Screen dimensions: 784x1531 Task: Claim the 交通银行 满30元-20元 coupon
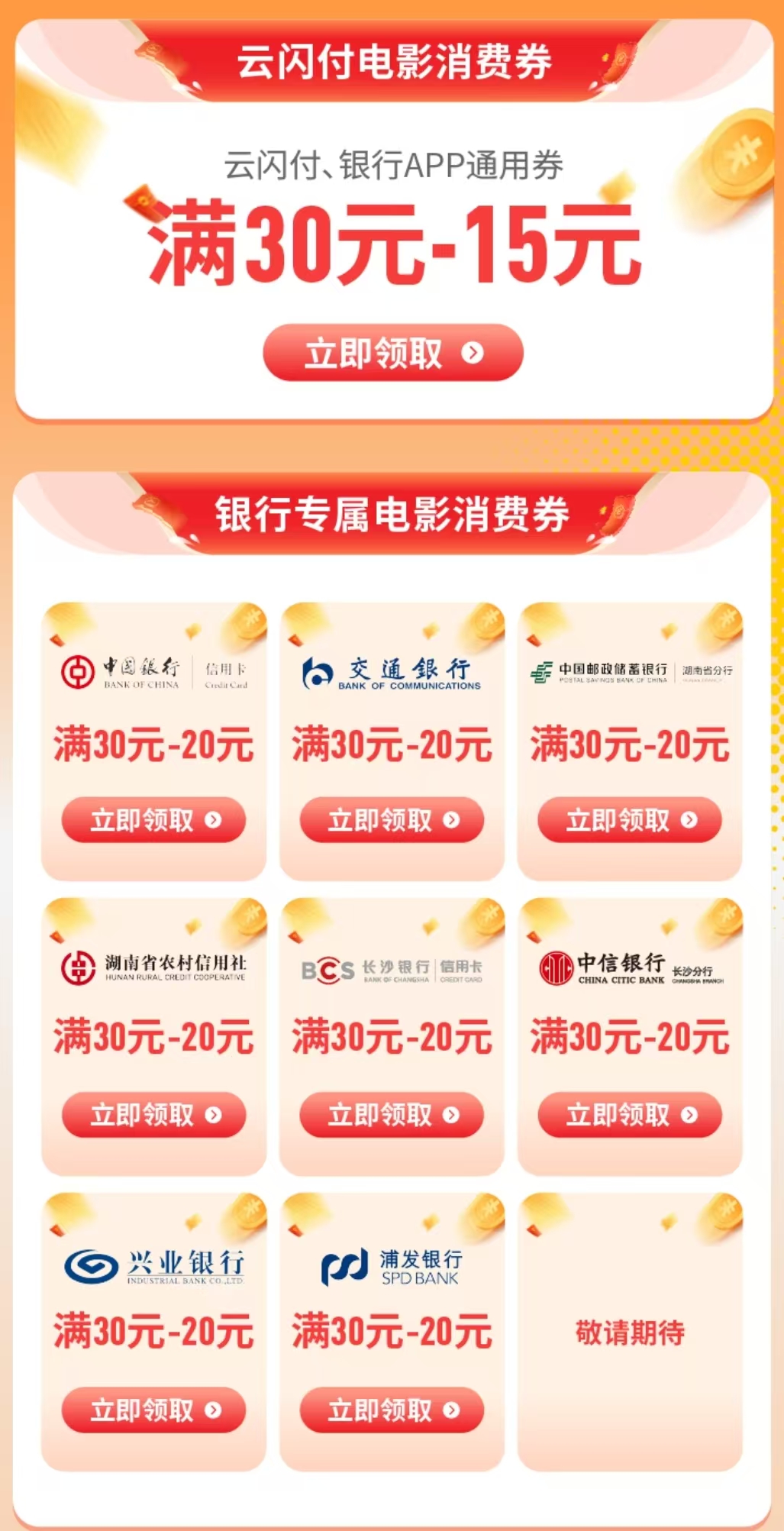(x=392, y=820)
